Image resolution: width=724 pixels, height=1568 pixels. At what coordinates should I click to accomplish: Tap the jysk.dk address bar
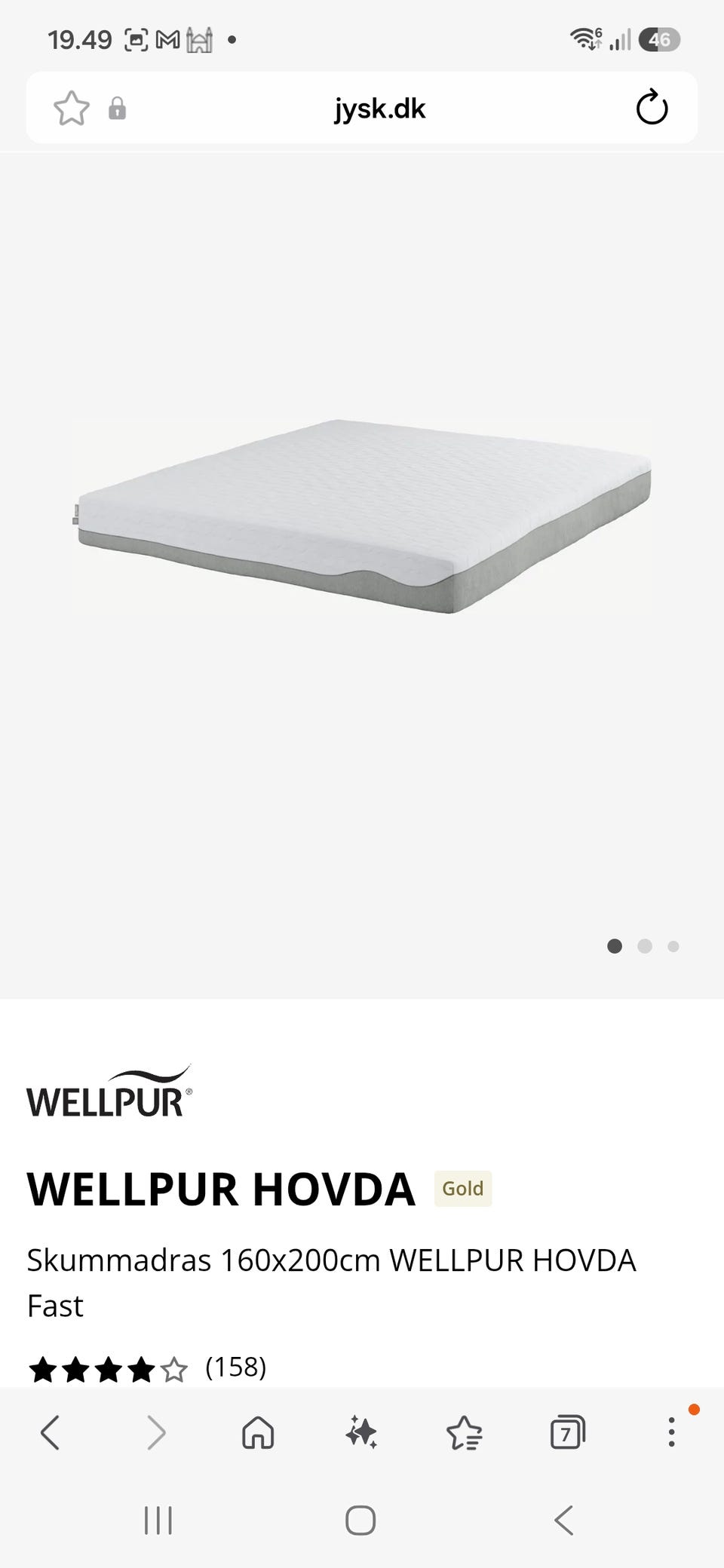click(x=380, y=109)
